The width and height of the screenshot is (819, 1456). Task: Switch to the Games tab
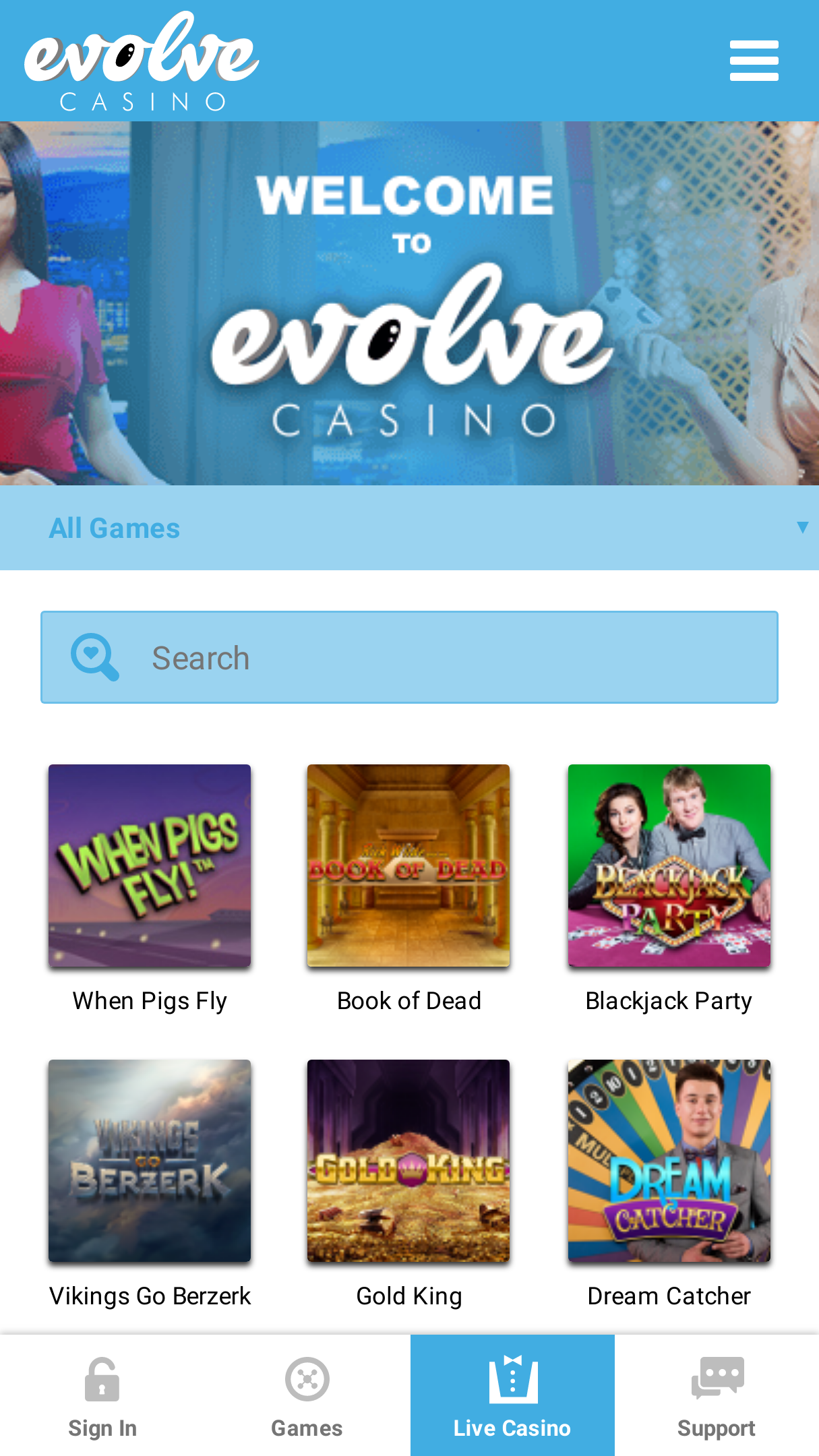tap(307, 1396)
